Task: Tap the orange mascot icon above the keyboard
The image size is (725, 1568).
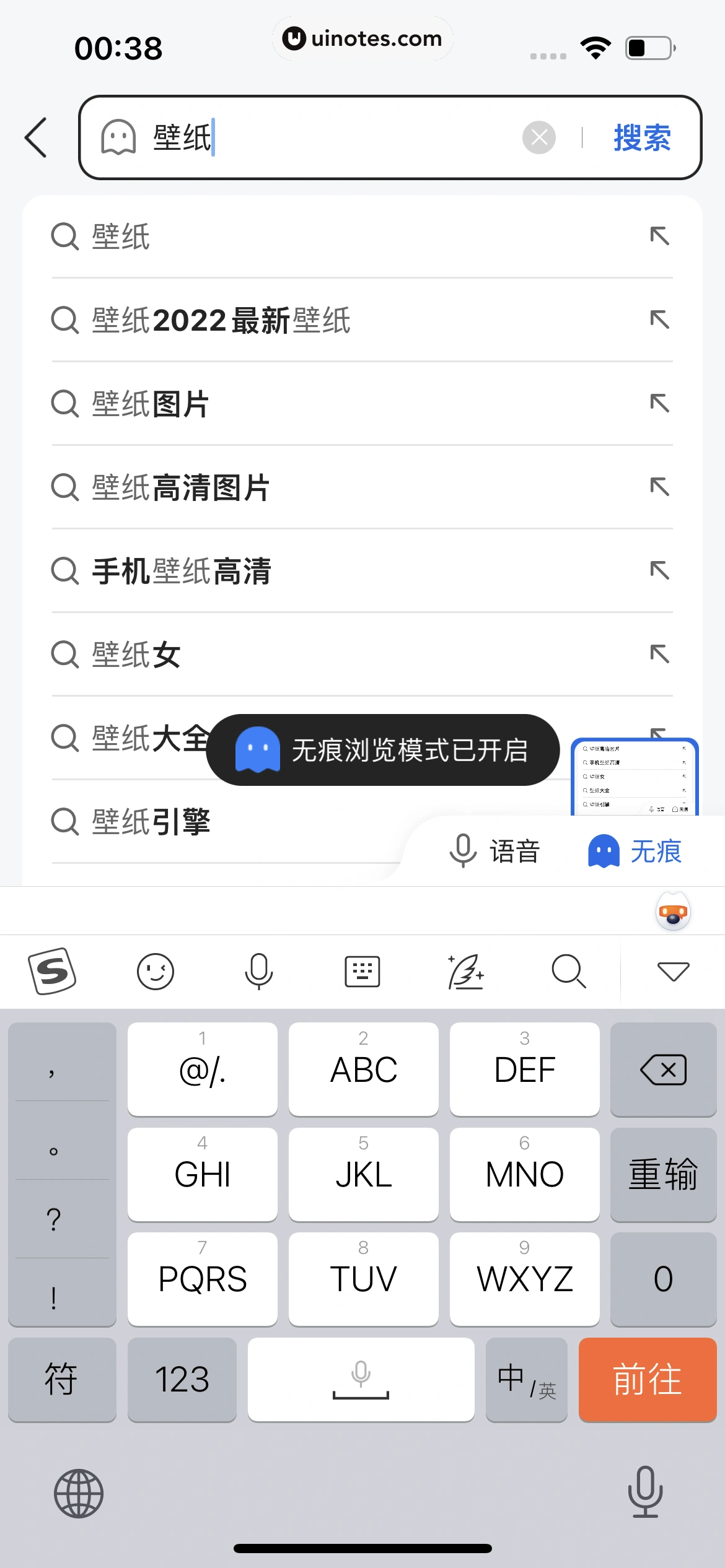Action: (672, 910)
